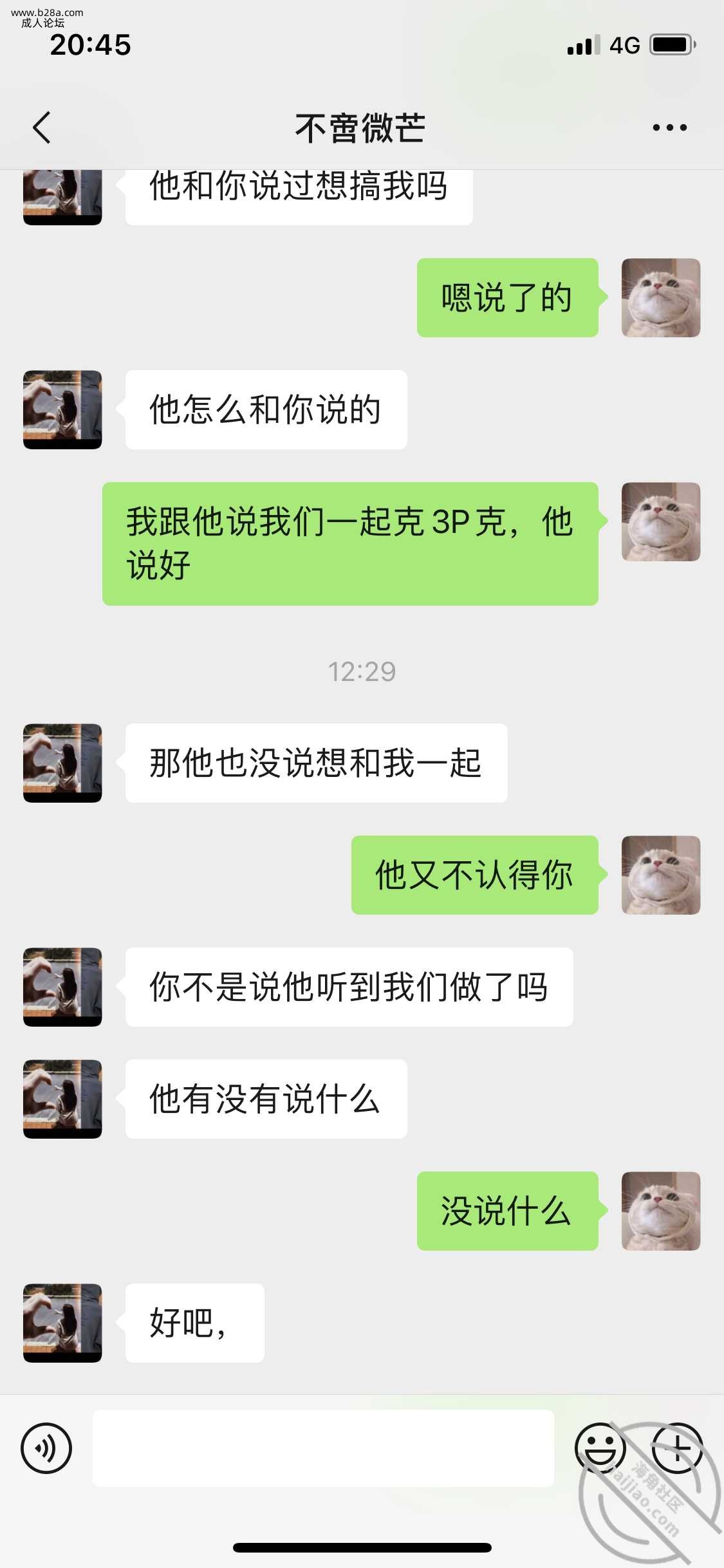724x1568 pixels.
Task: Open the chat overflow menu
Action: 669,127
